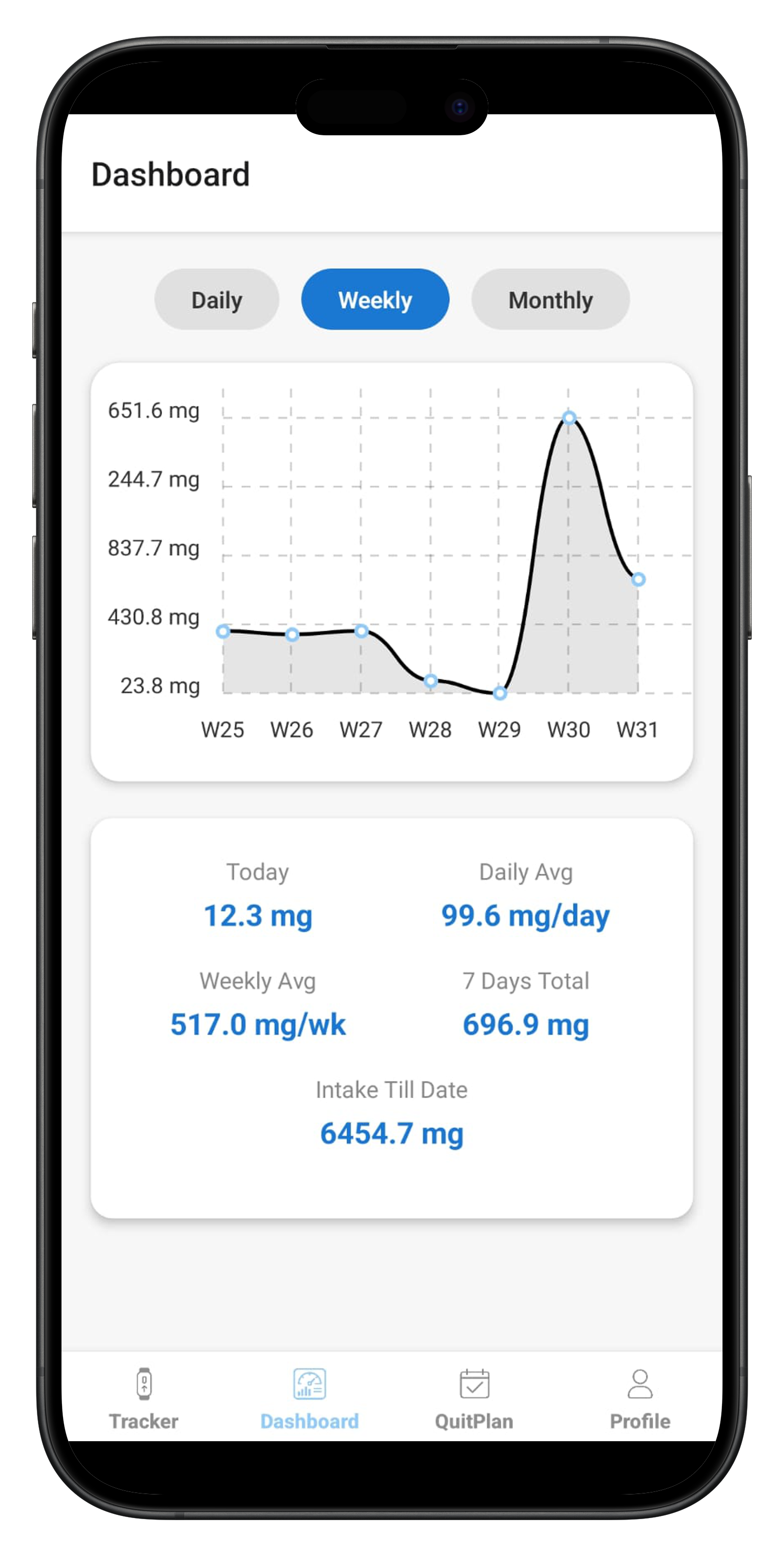Select the Weekly segment
Screen dimensions: 784x1556
(x=375, y=300)
